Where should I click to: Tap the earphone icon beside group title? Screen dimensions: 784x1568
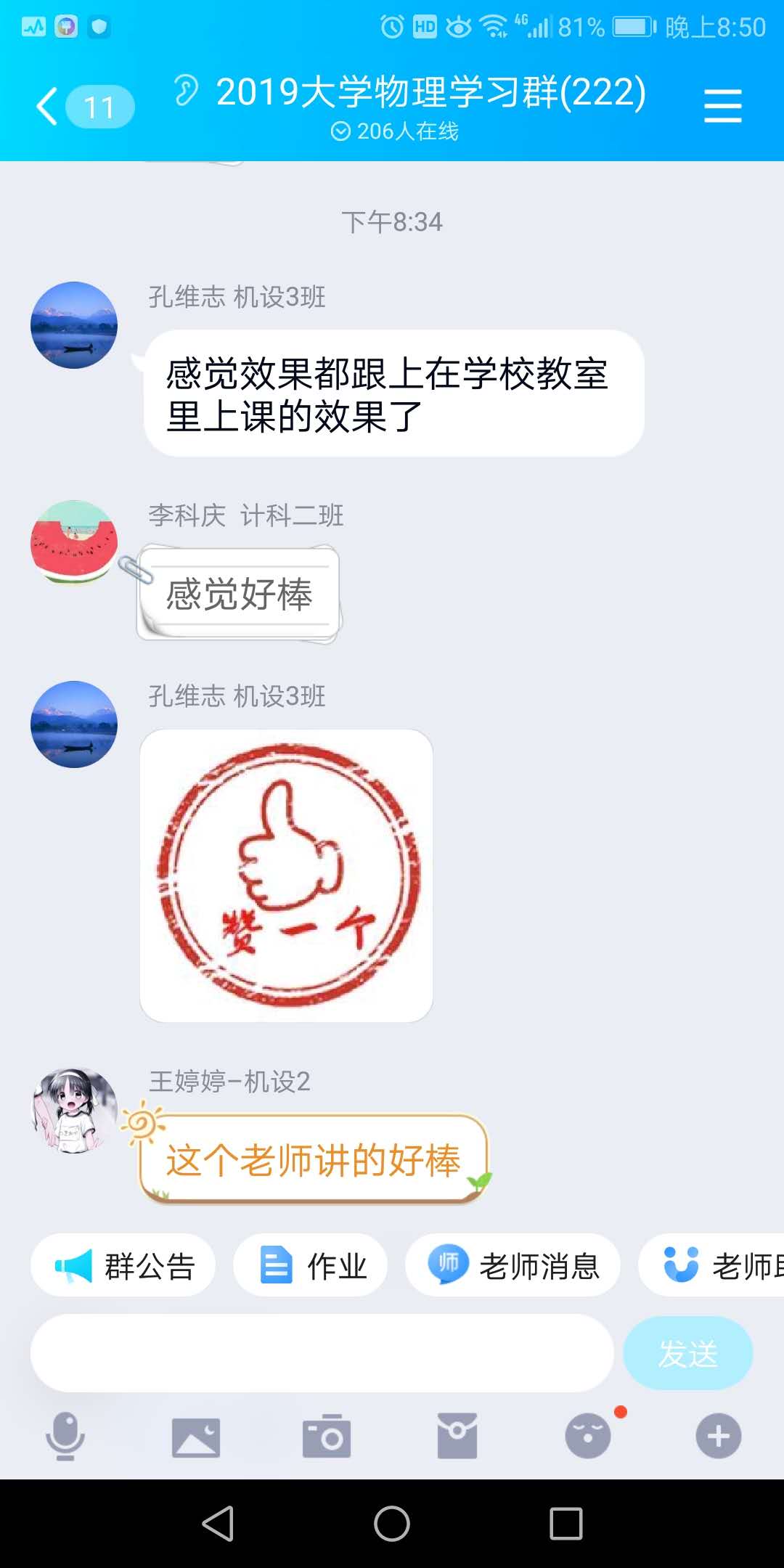click(x=188, y=91)
